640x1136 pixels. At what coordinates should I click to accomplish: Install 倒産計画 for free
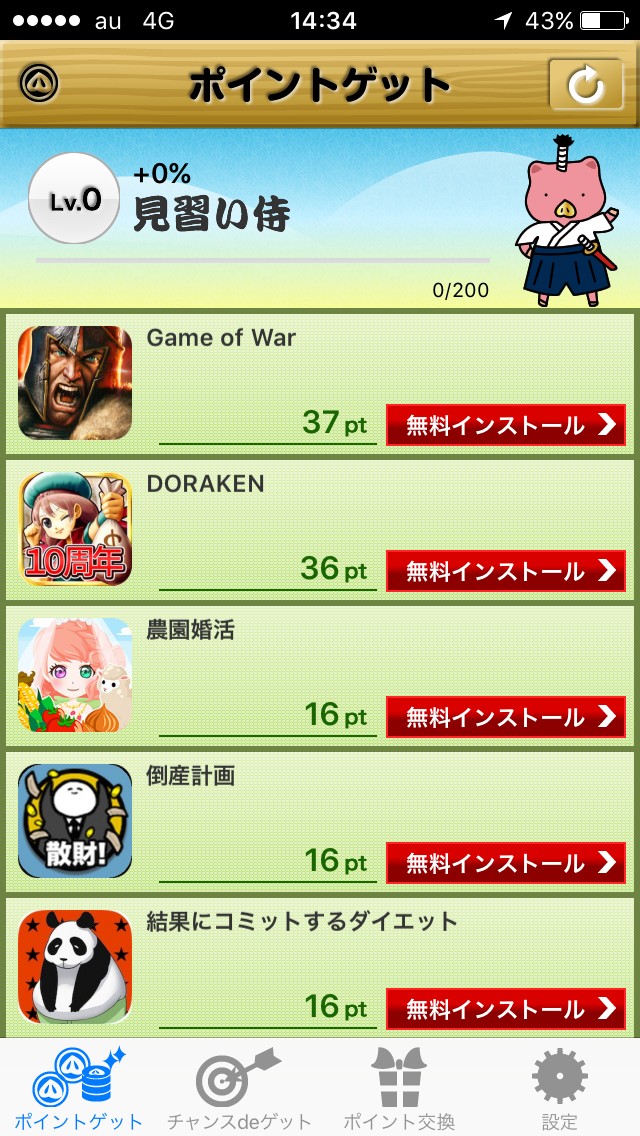tap(506, 863)
